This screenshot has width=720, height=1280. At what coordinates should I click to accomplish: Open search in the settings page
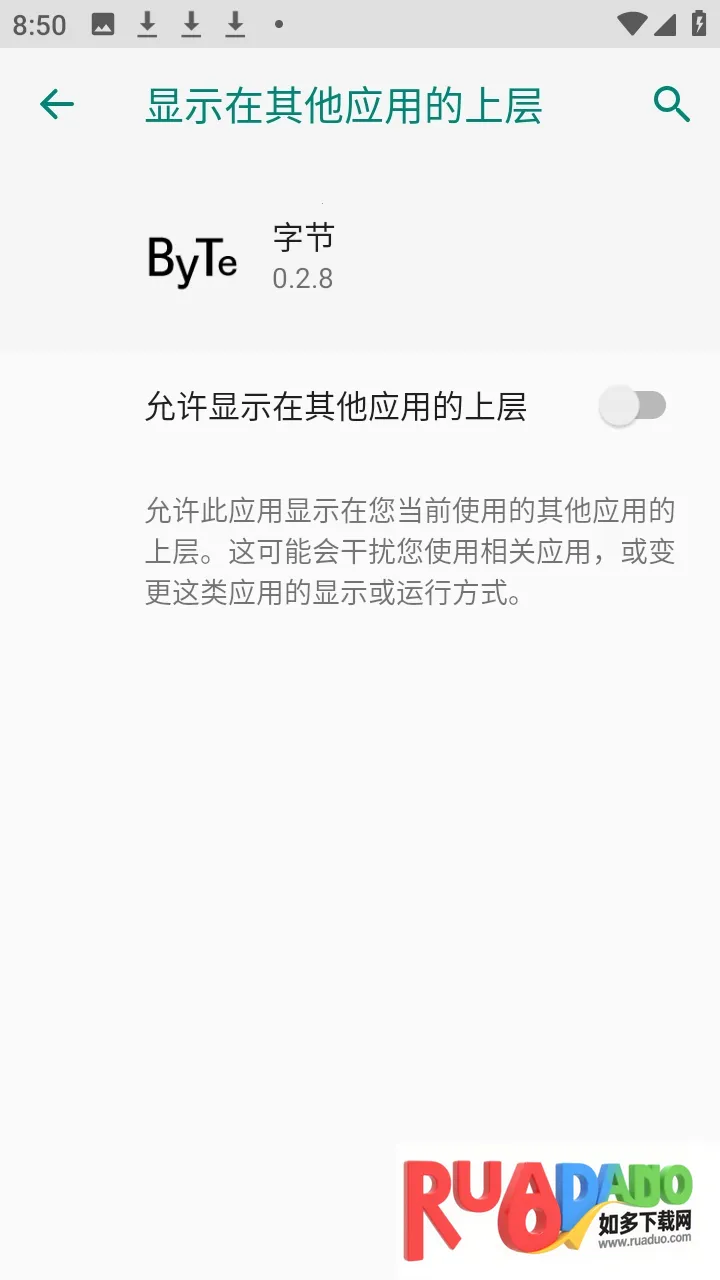tap(671, 104)
